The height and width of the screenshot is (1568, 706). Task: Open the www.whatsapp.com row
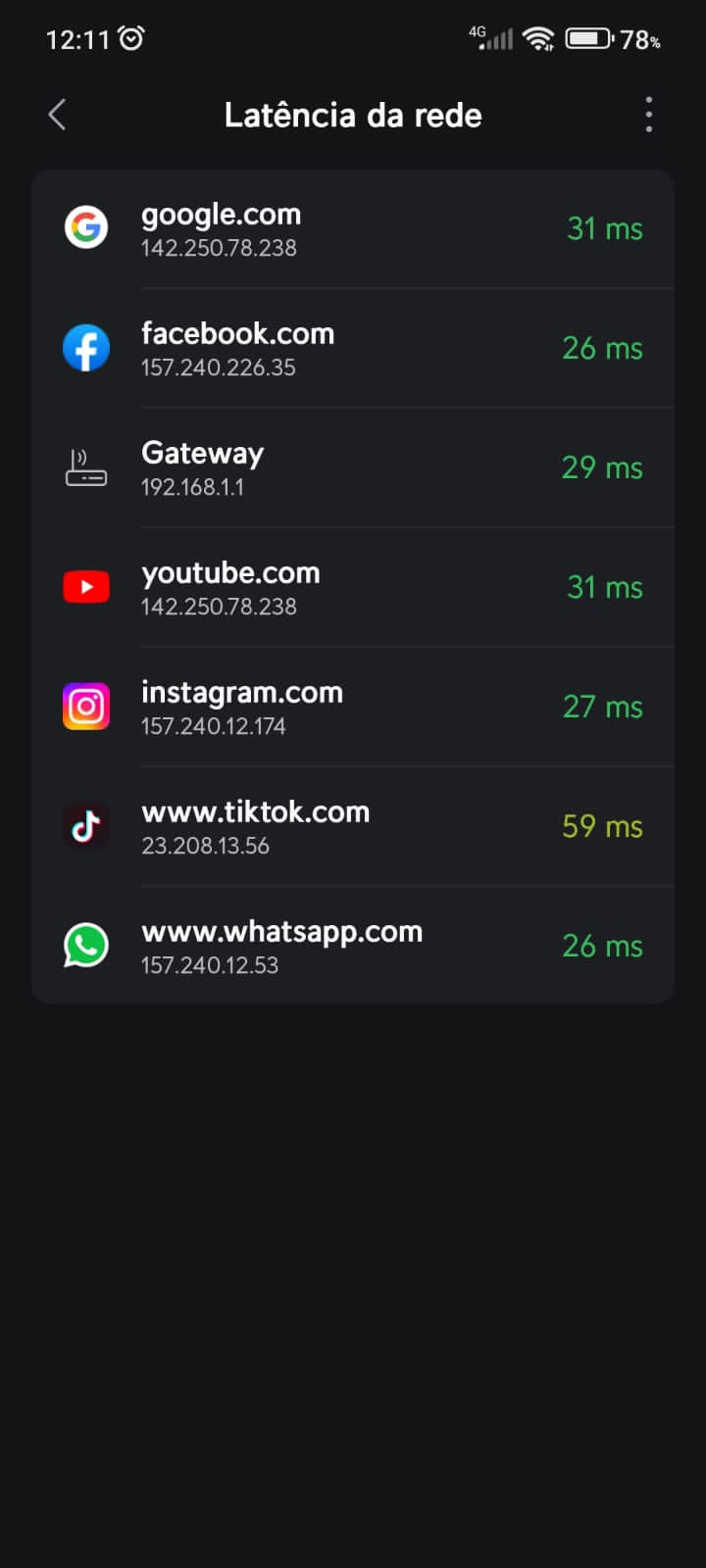coord(353,947)
